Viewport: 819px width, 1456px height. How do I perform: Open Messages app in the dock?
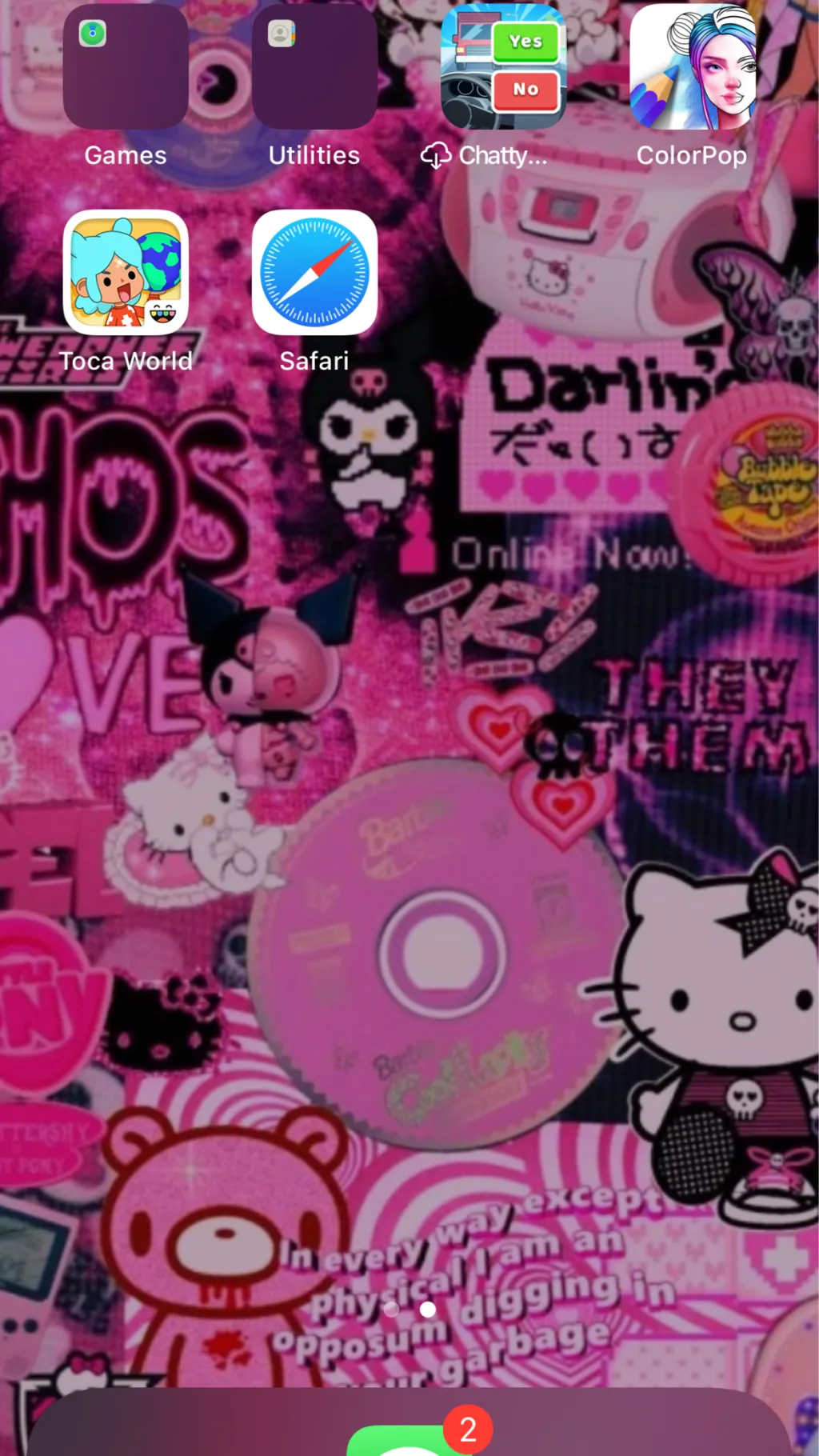408,1443
